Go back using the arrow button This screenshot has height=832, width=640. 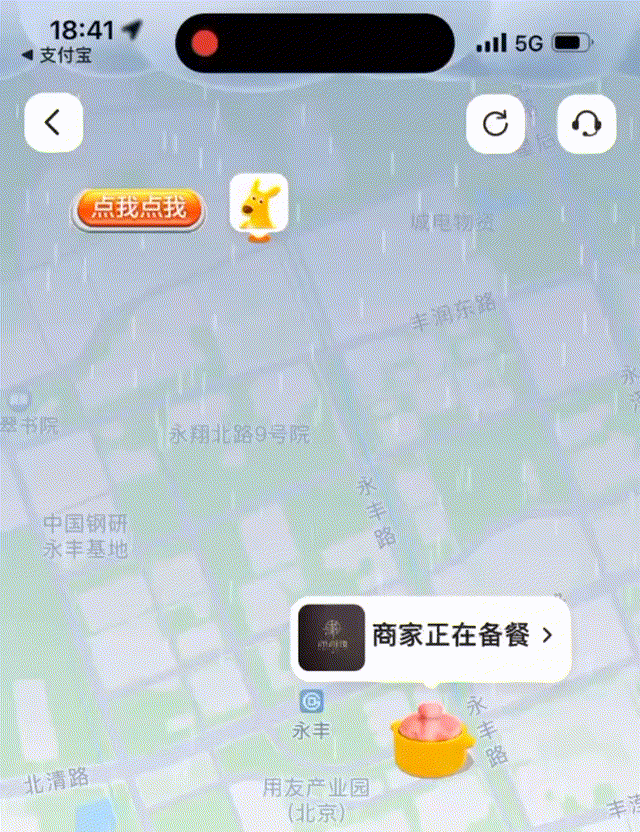pyautogui.click(x=53, y=123)
